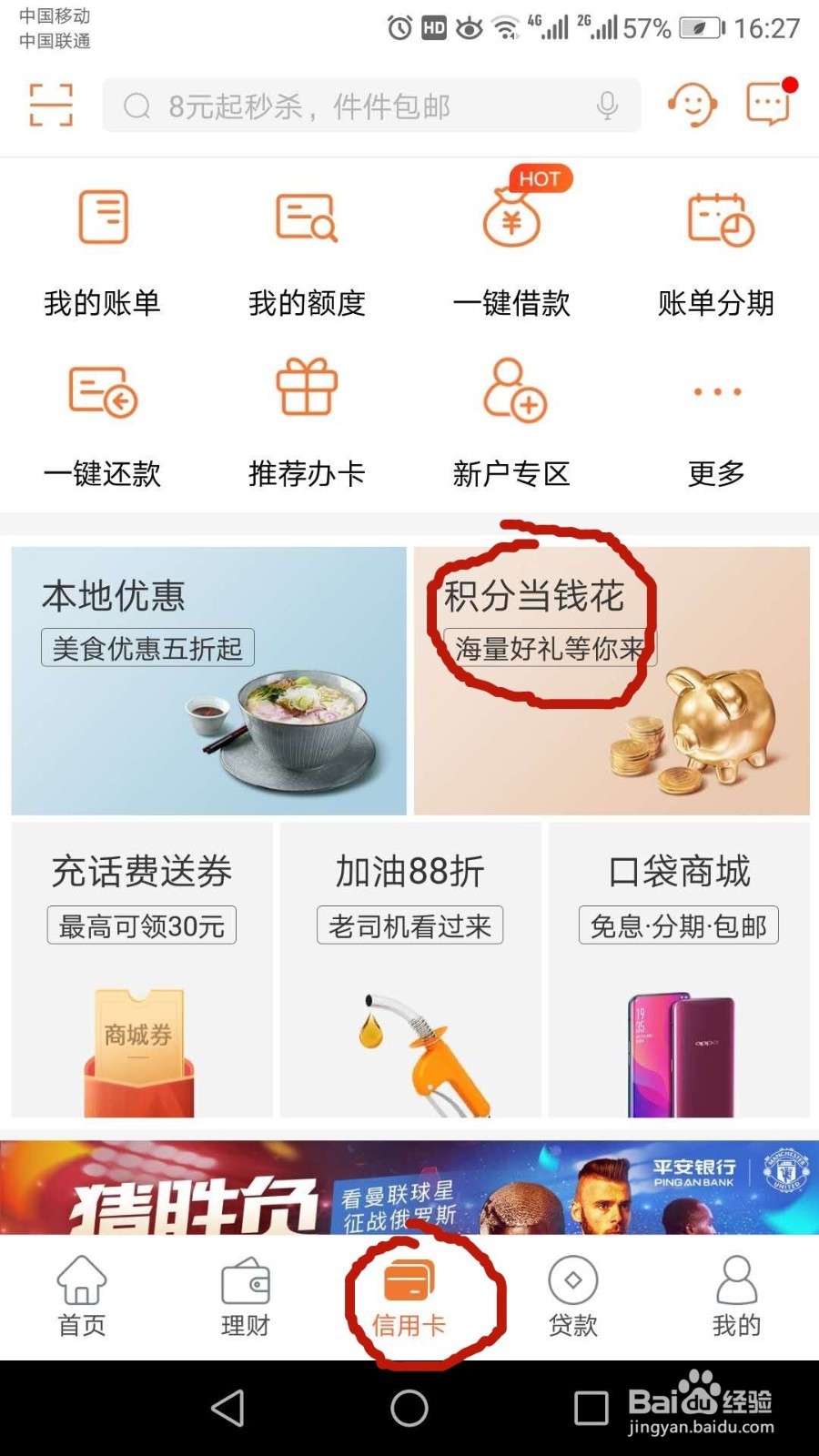Tap the microphone for voice search

607,106
